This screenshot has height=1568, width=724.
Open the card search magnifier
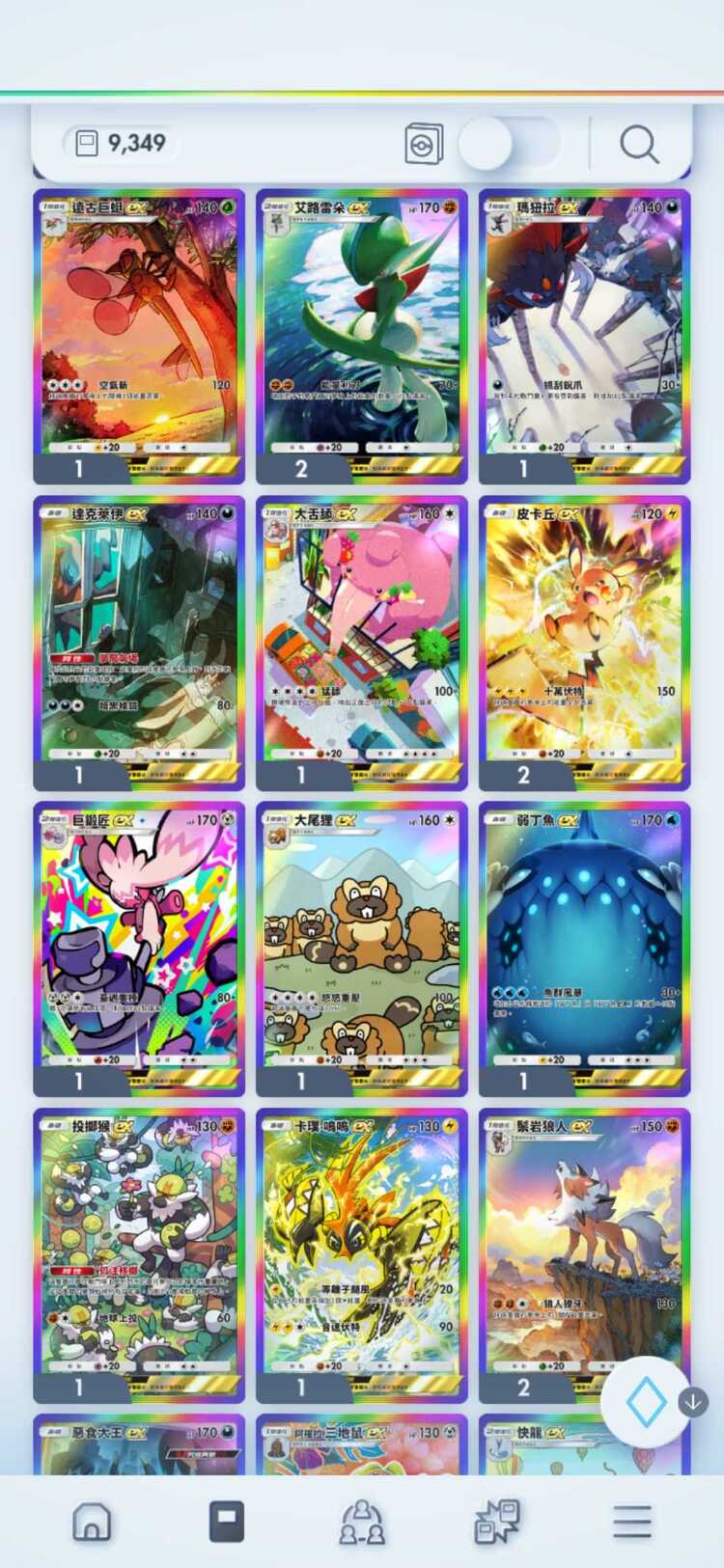click(639, 145)
